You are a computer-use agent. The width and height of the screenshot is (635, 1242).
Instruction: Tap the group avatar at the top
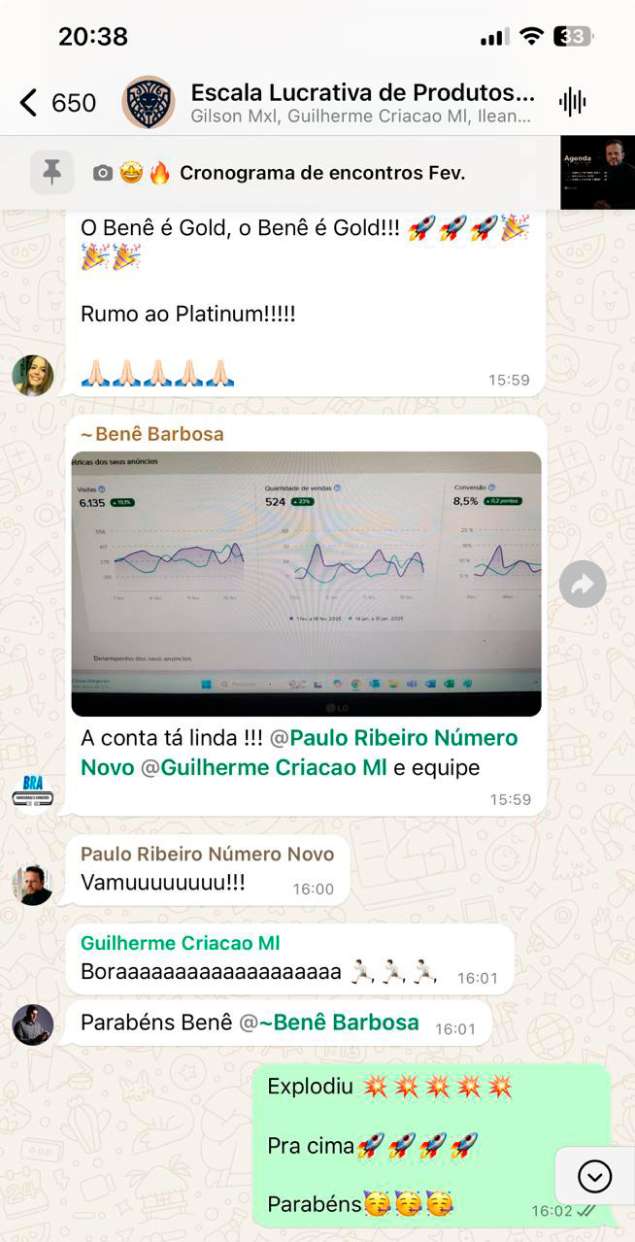coord(148,102)
